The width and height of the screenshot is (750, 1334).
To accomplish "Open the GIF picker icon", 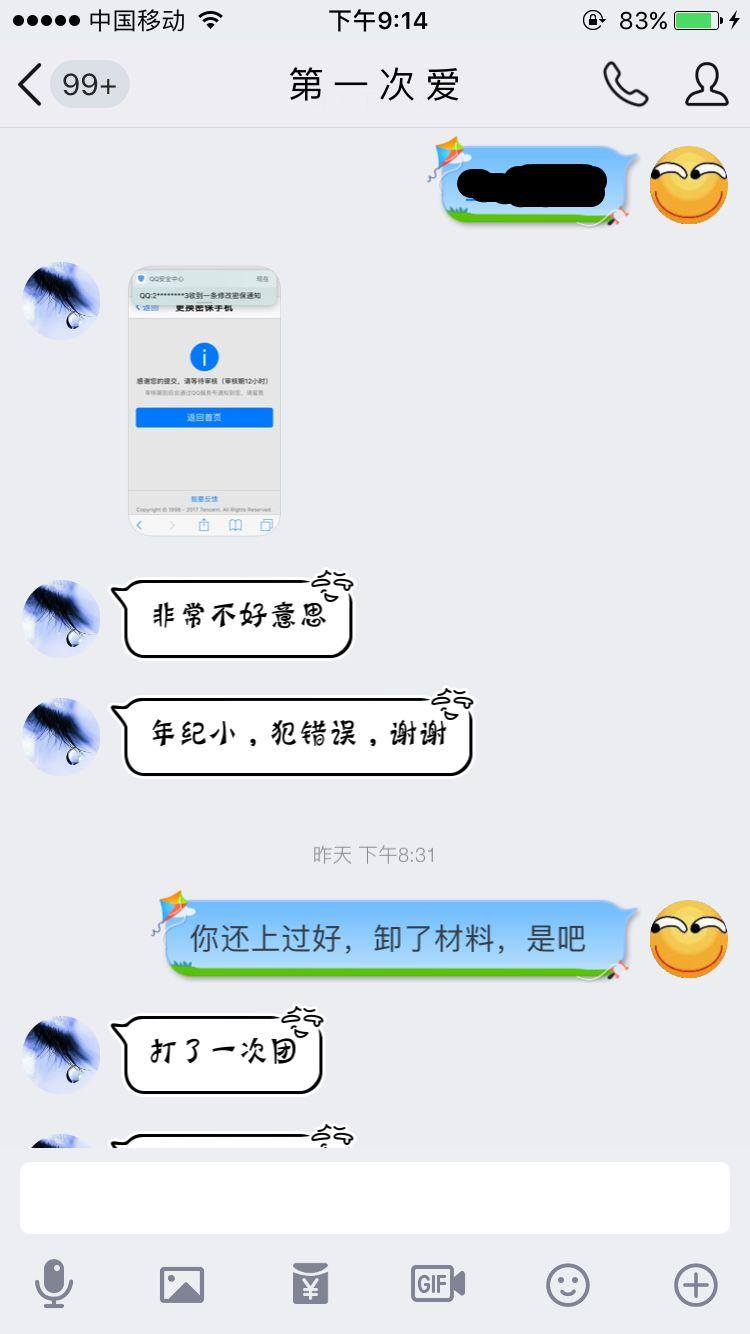I will pos(436,1285).
